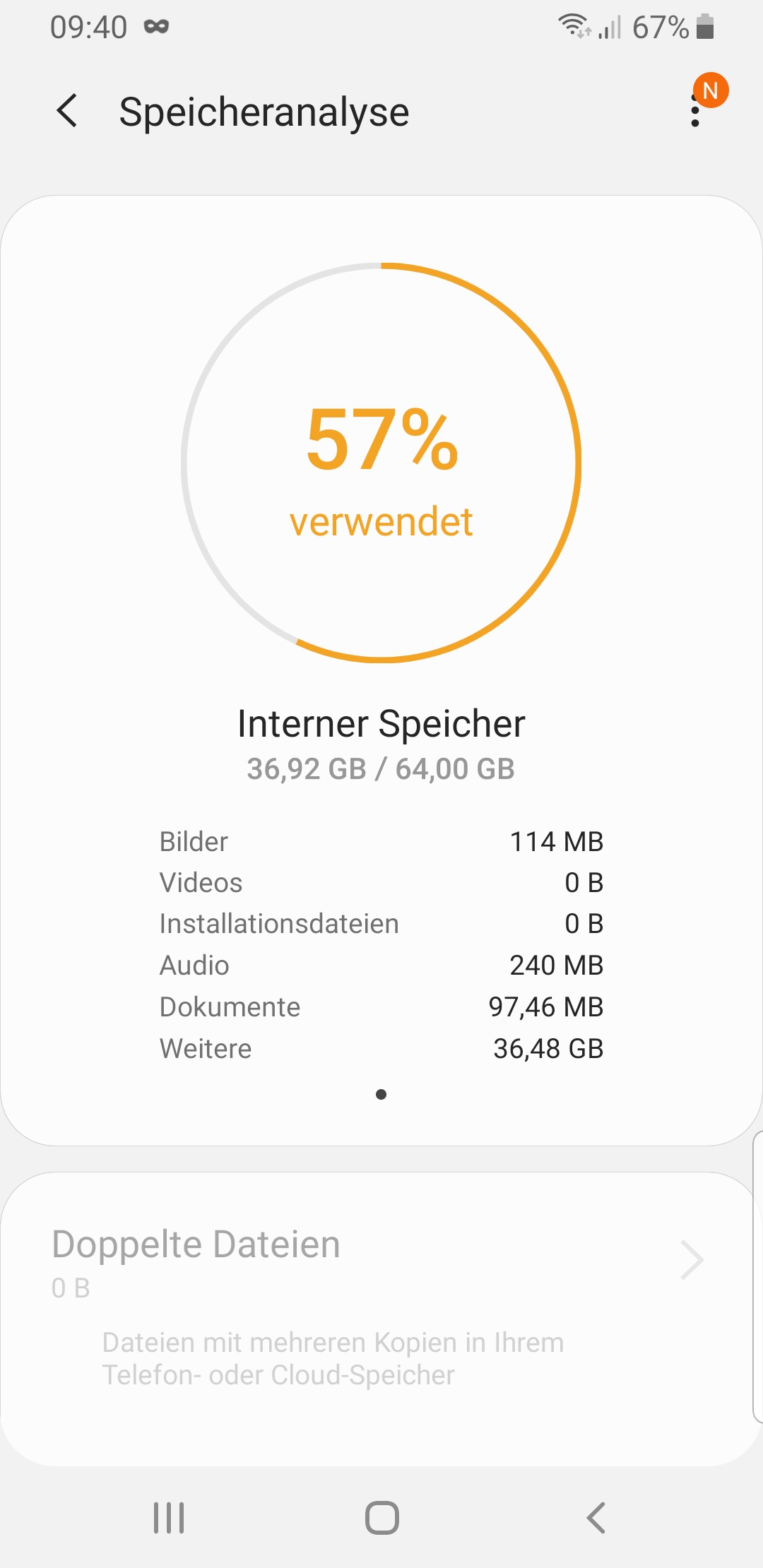Open the Doppelte Dateien card
Viewport: 763px width, 1568px height.
pos(380,1319)
